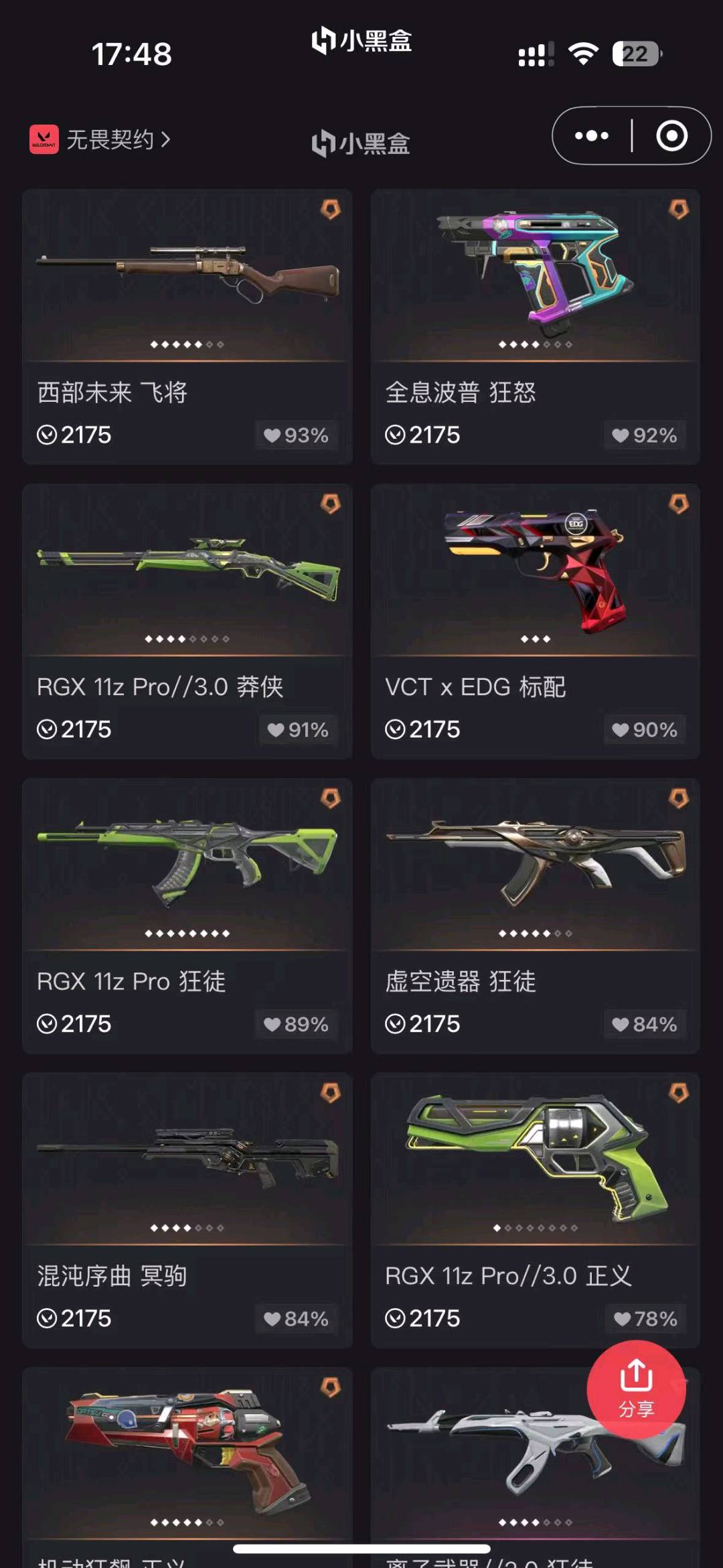The width and height of the screenshot is (723, 1568).
Task: Open the red revolver skin card at bottom
Action: pyautogui.click(x=187, y=1467)
